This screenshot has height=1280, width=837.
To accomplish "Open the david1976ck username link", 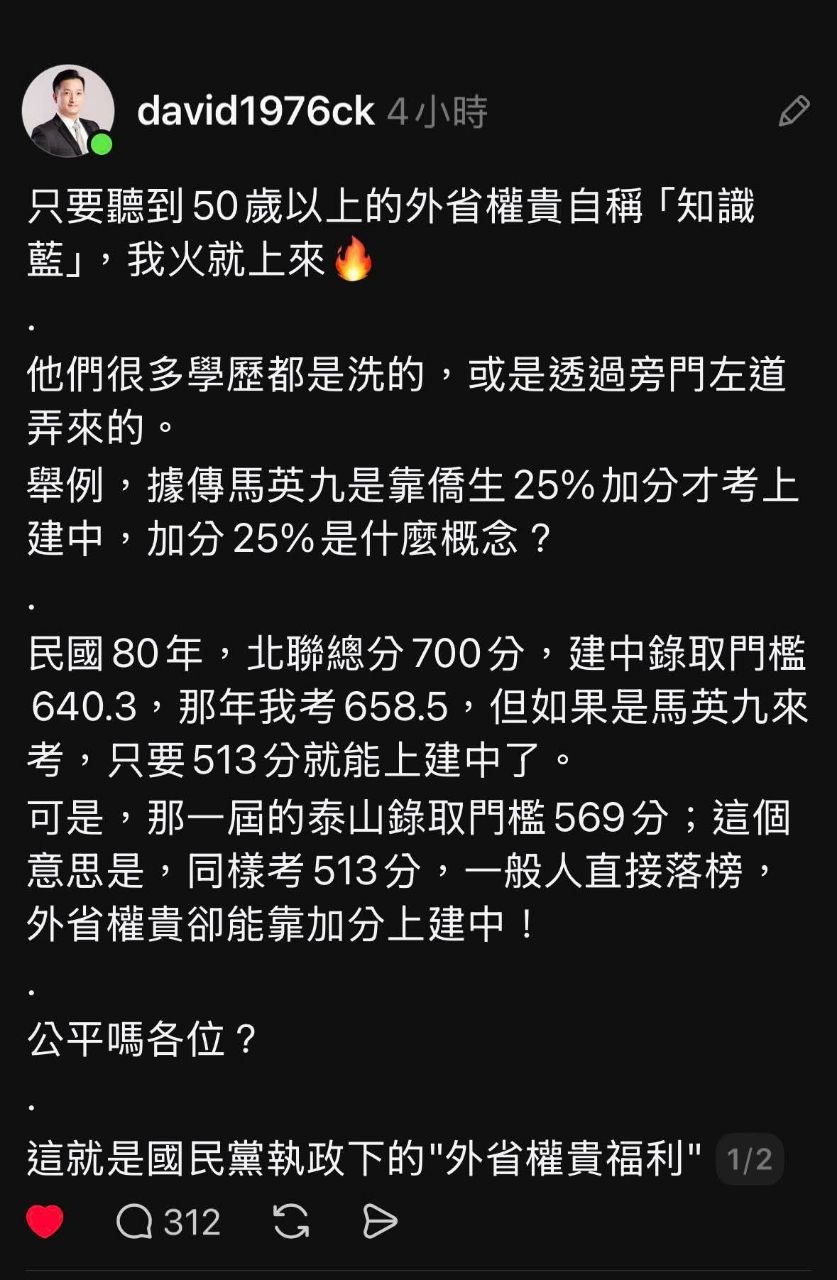I will (255, 112).
